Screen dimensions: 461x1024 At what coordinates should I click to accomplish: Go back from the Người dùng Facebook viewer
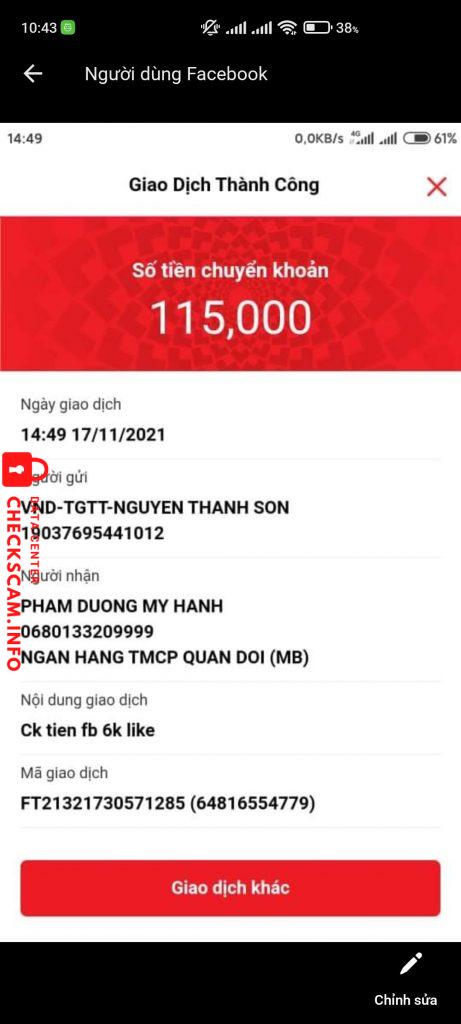[33, 74]
